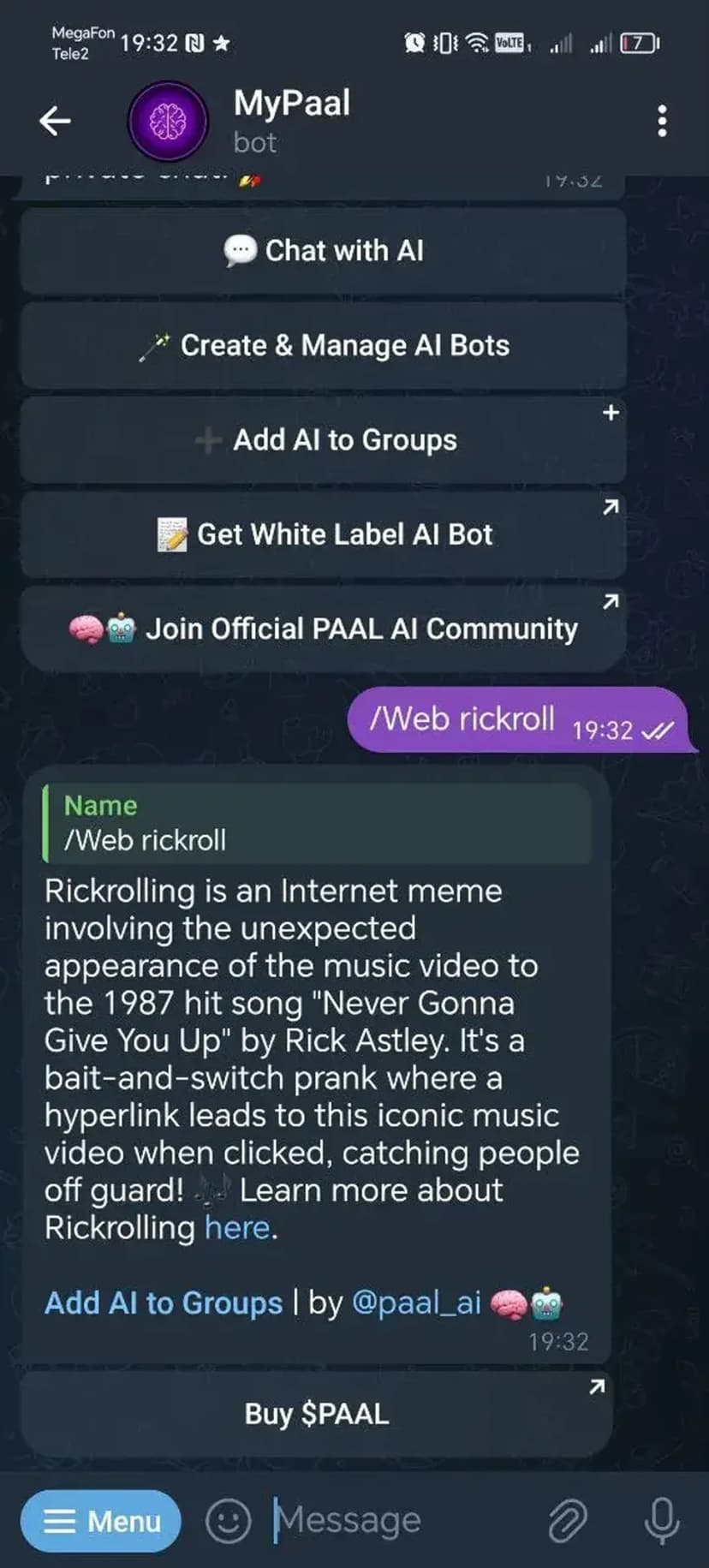This screenshot has height=1568, width=709.
Task: Go back using the arrow icon
Action: click(x=55, y=121)
